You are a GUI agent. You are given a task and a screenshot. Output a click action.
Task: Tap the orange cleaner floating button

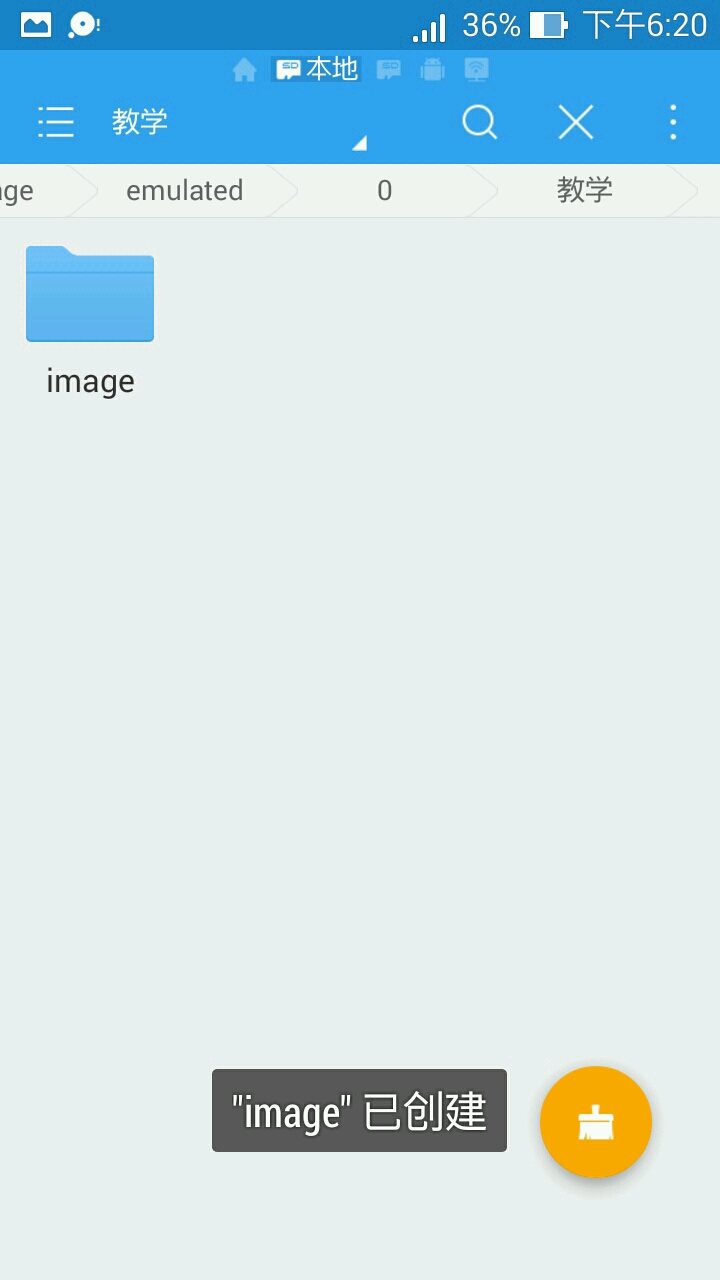click(x=596, y=1122)
